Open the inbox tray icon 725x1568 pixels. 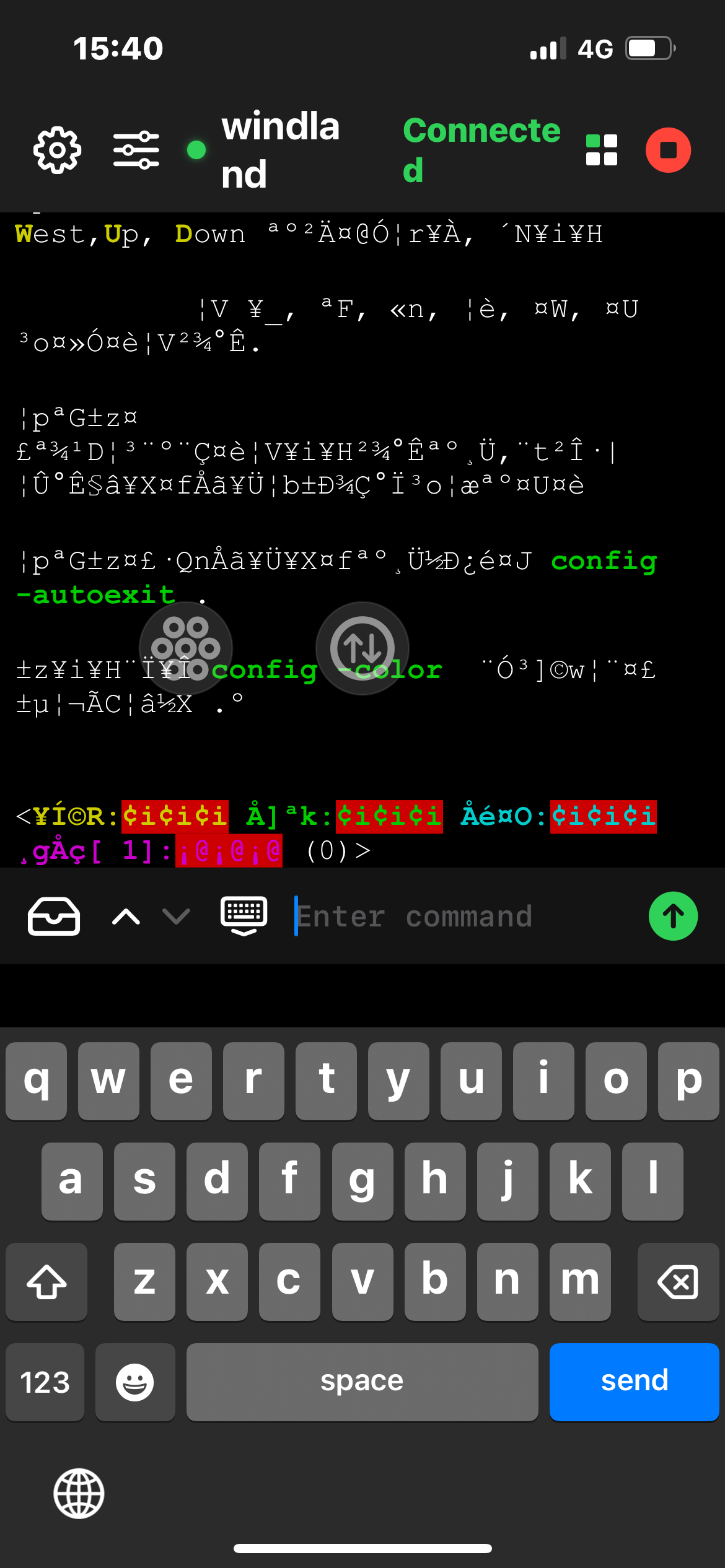pos(54,916)
